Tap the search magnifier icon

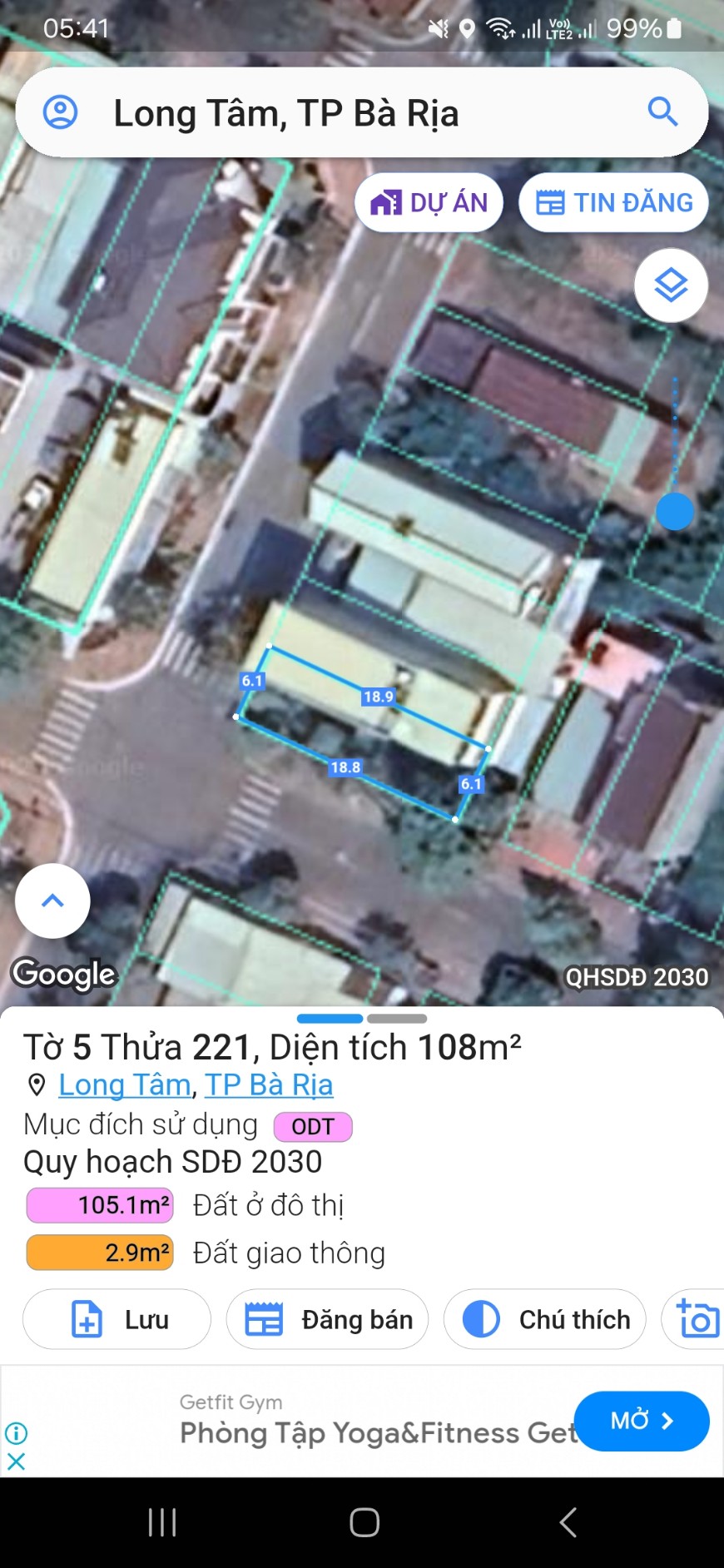coord(662,112)
